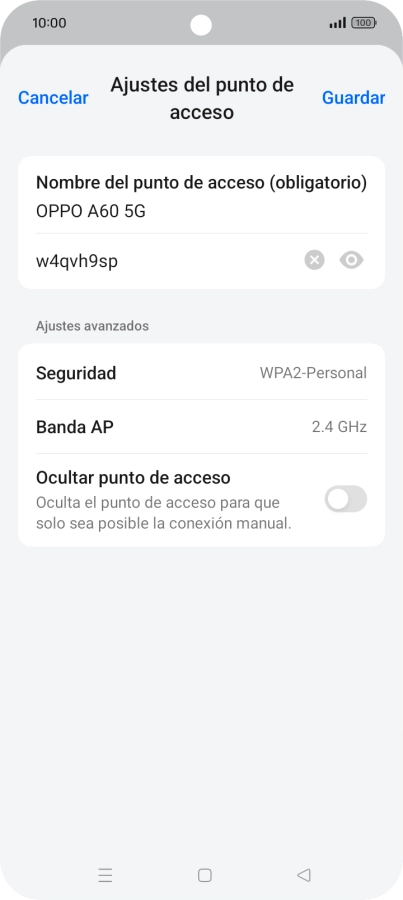Change the Banda AP 2.4 GHz option

coord(202,427)
